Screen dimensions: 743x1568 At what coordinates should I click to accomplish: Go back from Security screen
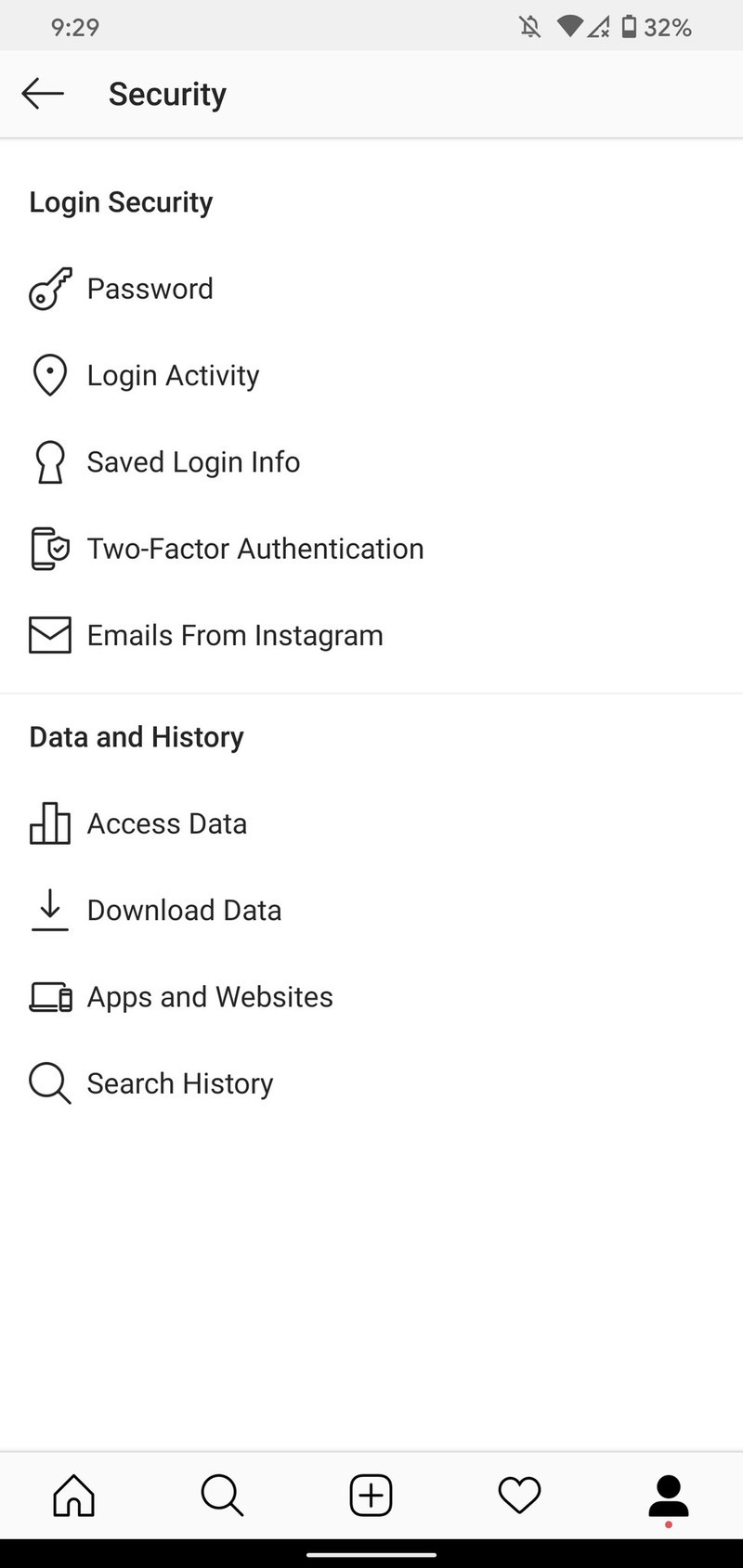pyautogui.click(x=43, y=94)
